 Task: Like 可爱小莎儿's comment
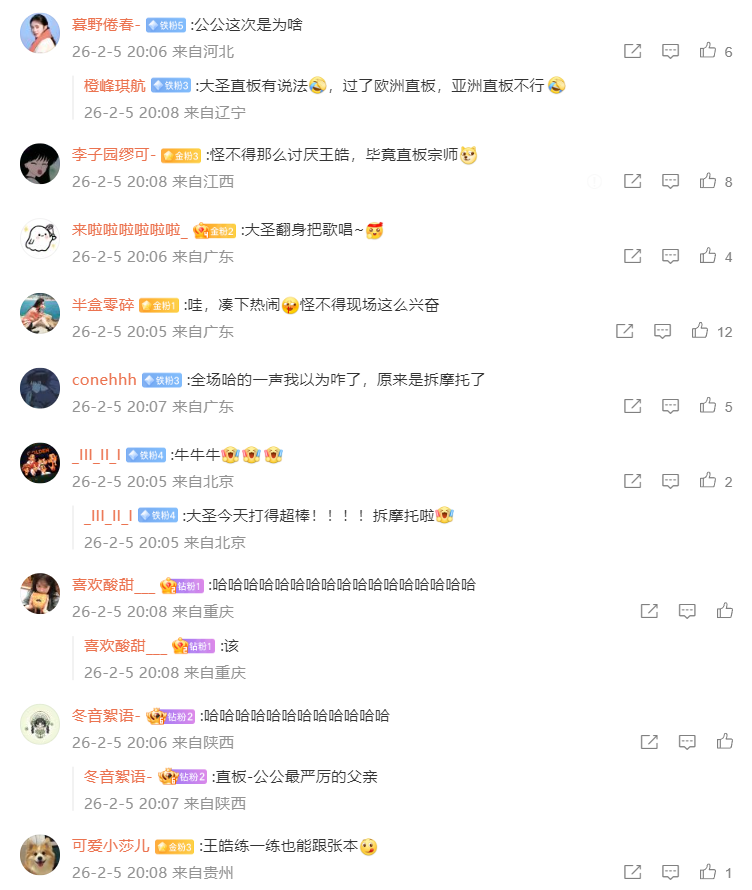click(708, 872)
